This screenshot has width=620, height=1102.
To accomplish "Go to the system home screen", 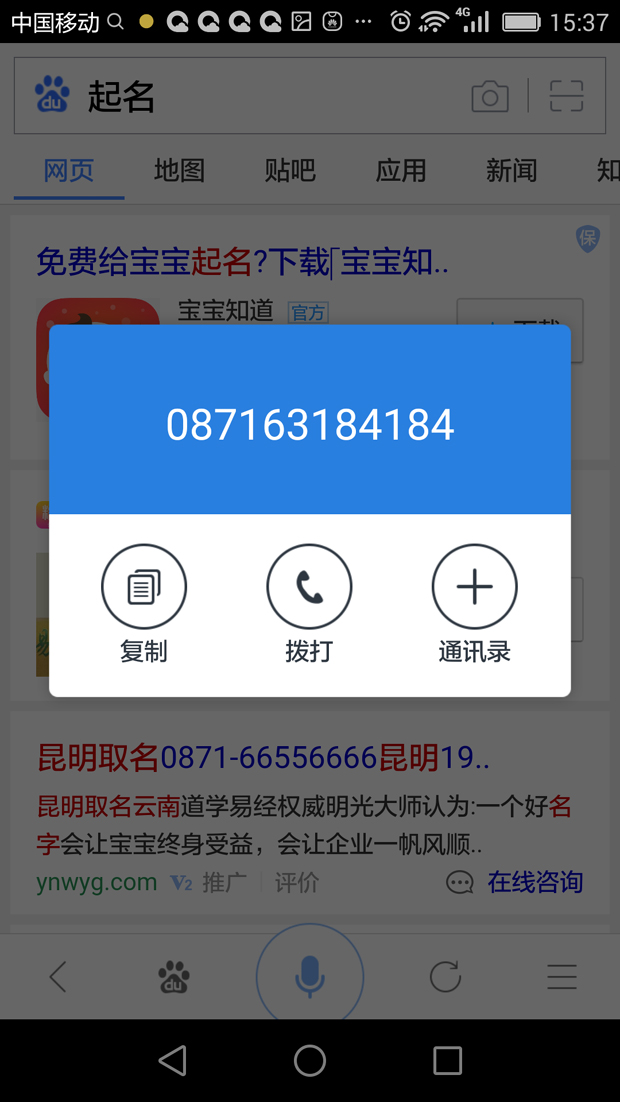I will coord(310,1061).
